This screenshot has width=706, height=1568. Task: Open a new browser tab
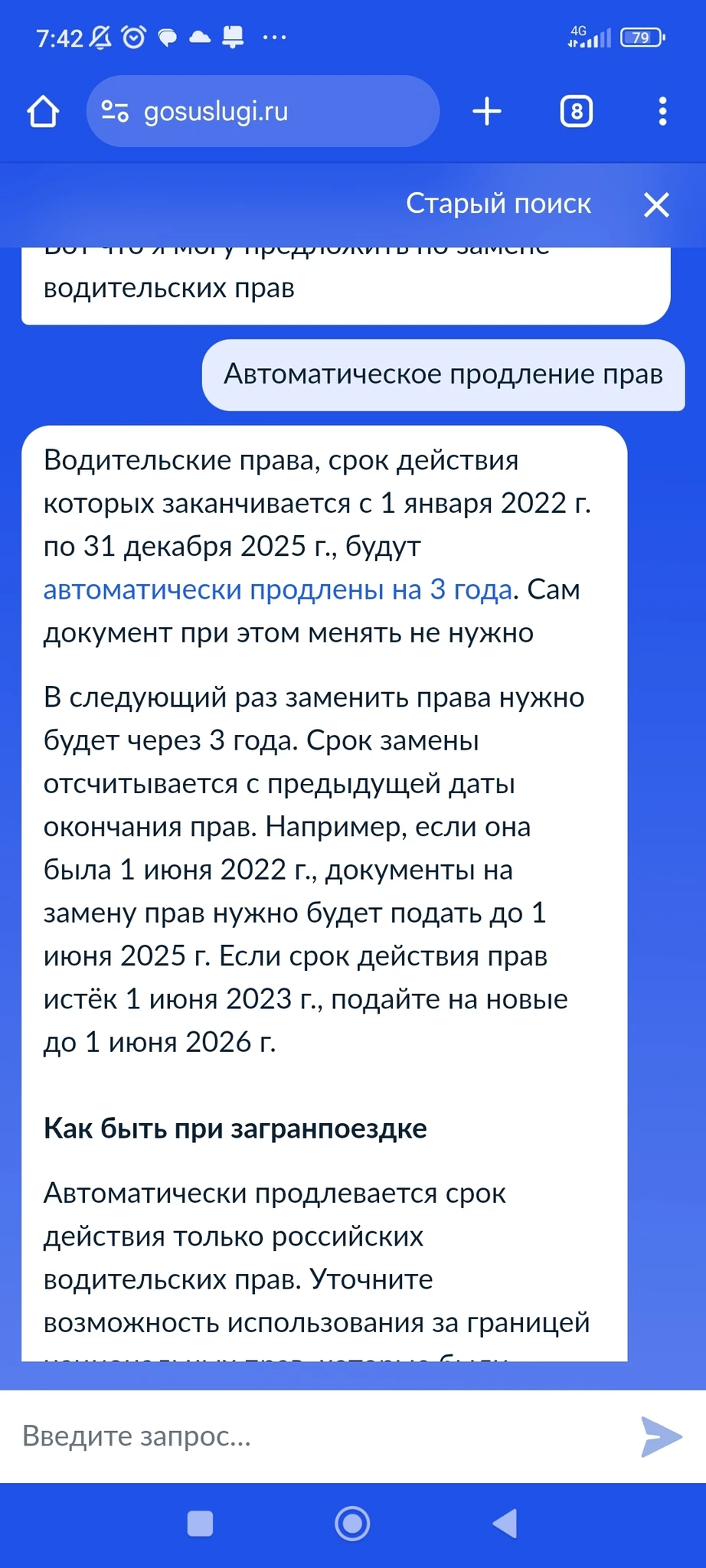pyautogui.click(x=487, y=112)
